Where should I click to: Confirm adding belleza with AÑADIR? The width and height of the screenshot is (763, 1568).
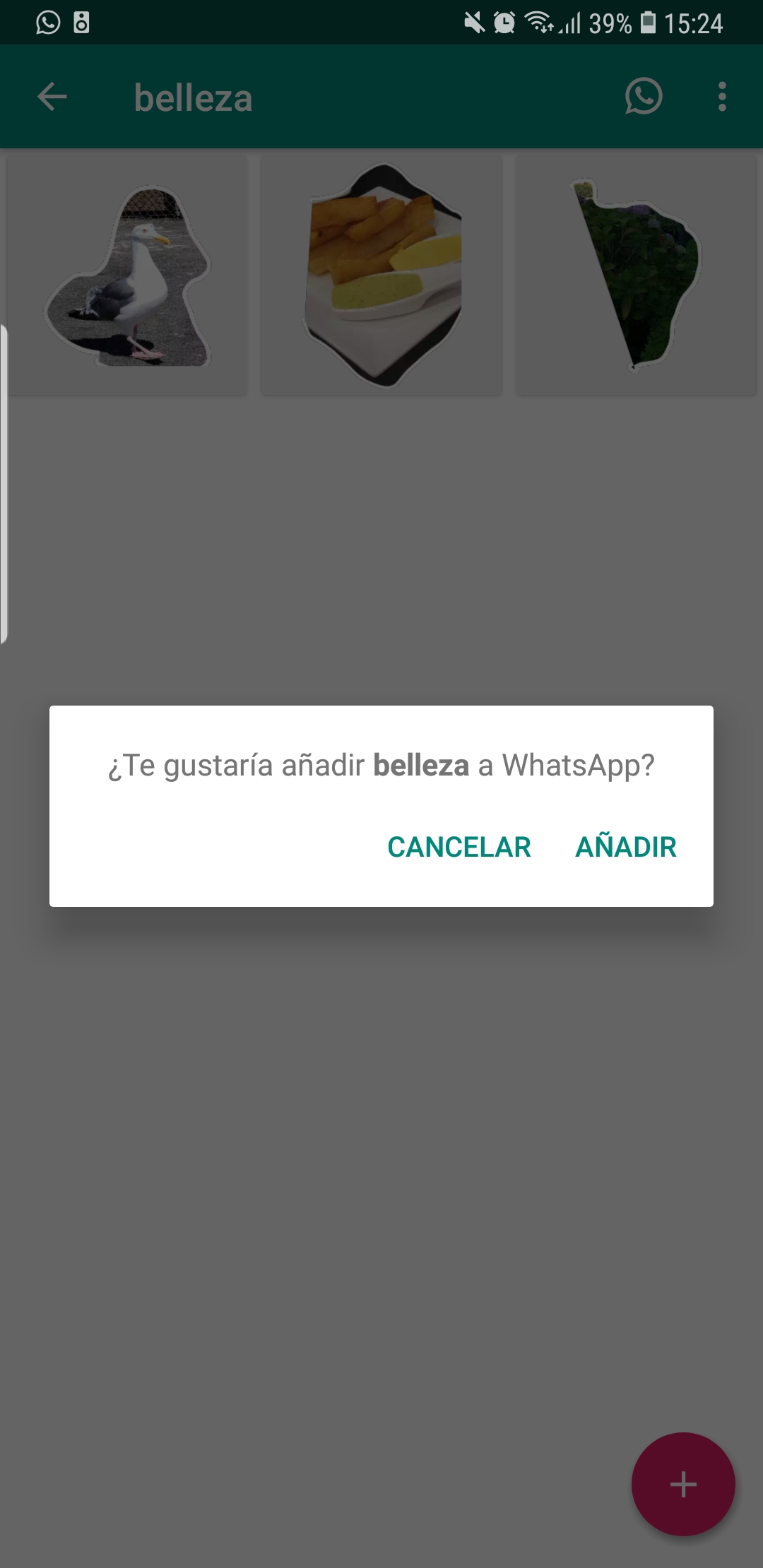pos(626,846)
